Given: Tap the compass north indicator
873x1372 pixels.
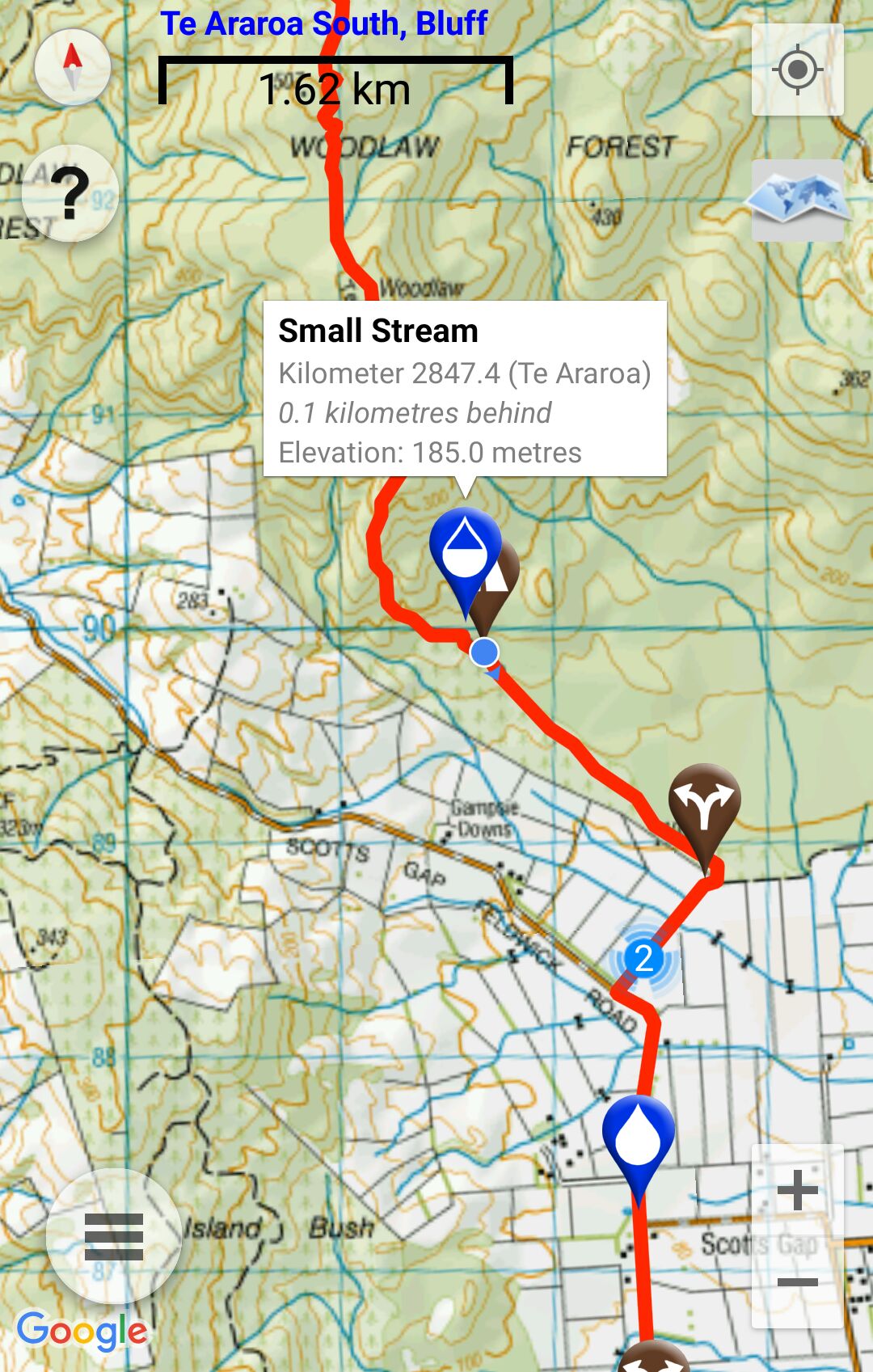Looking at the screenshot, I should pyautogui.click(x=73, y=67).
